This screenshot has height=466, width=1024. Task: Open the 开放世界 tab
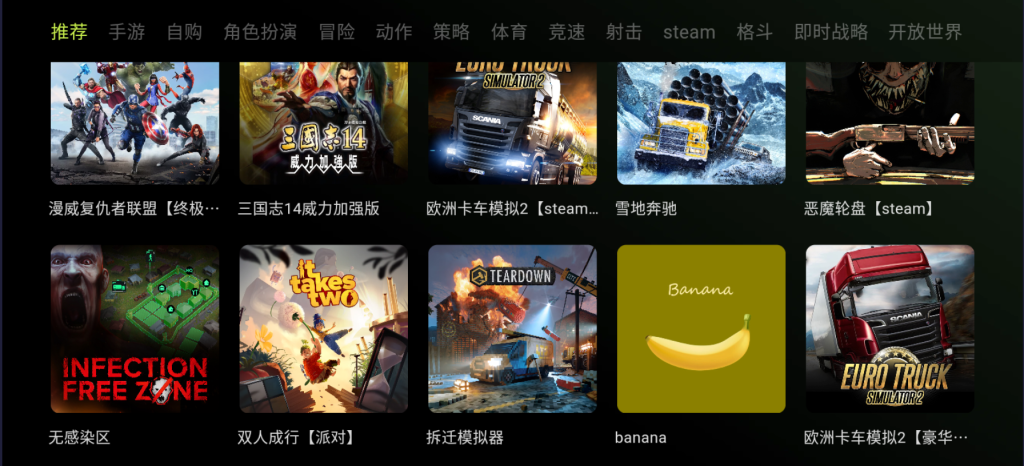pos(925,32)
